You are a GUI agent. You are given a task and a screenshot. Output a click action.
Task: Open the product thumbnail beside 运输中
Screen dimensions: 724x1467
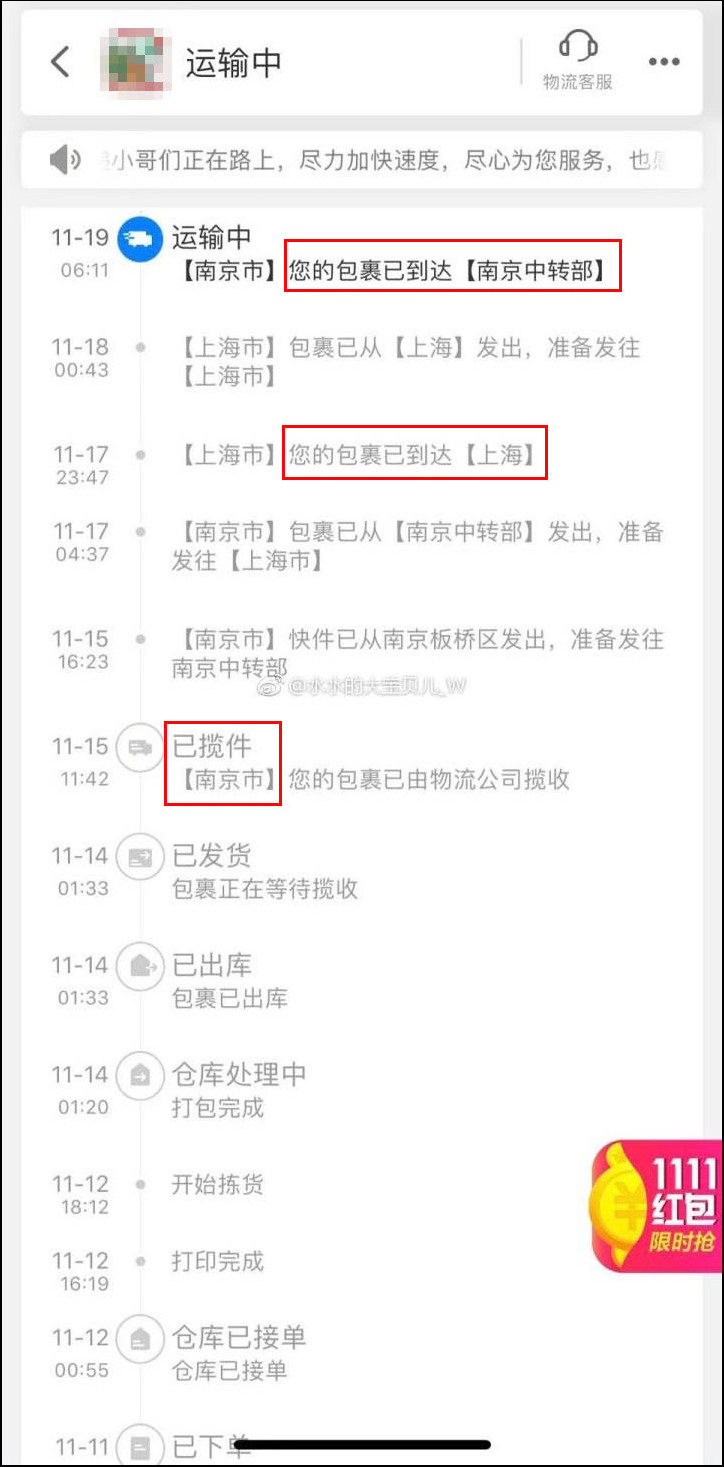(135, 62)
